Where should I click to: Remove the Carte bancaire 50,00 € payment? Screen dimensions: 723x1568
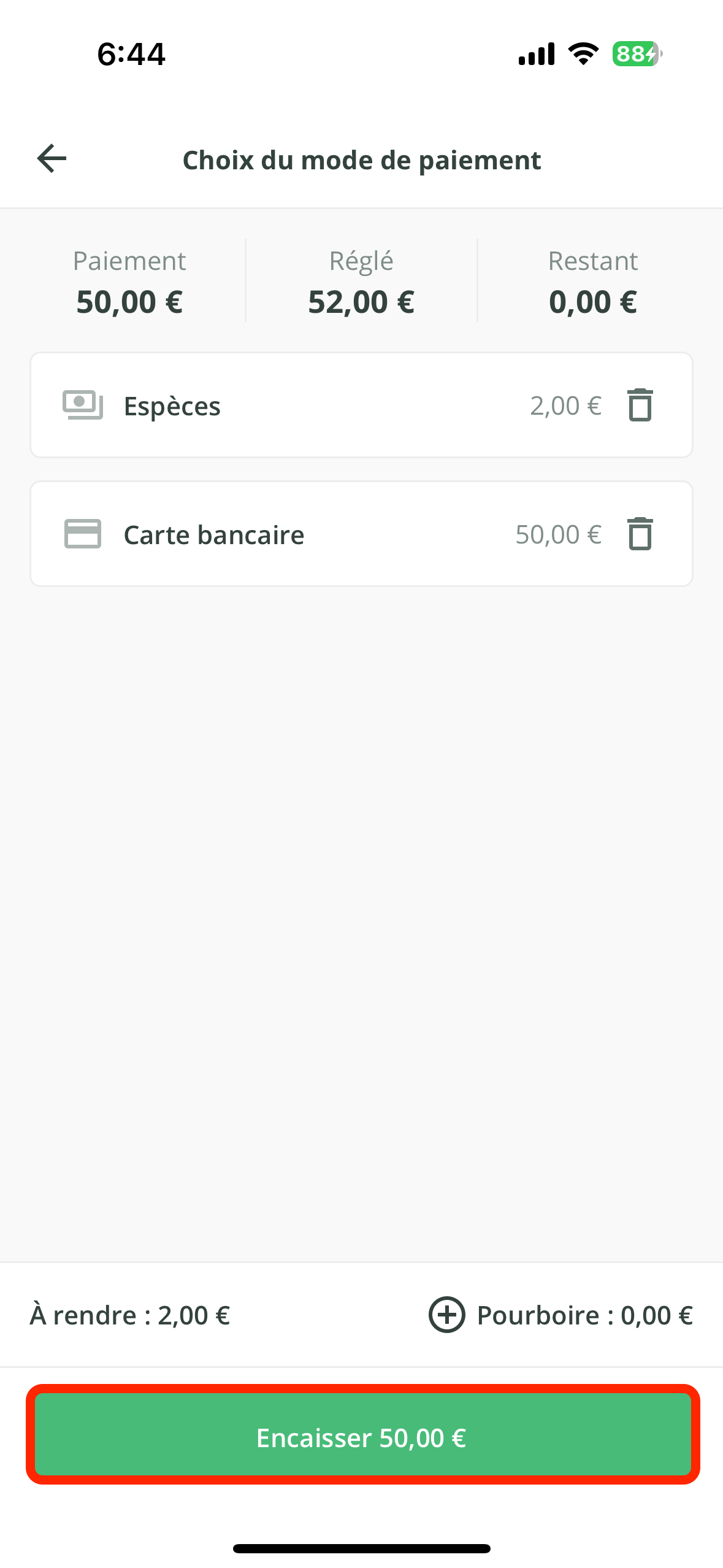[x=640, y=534]
